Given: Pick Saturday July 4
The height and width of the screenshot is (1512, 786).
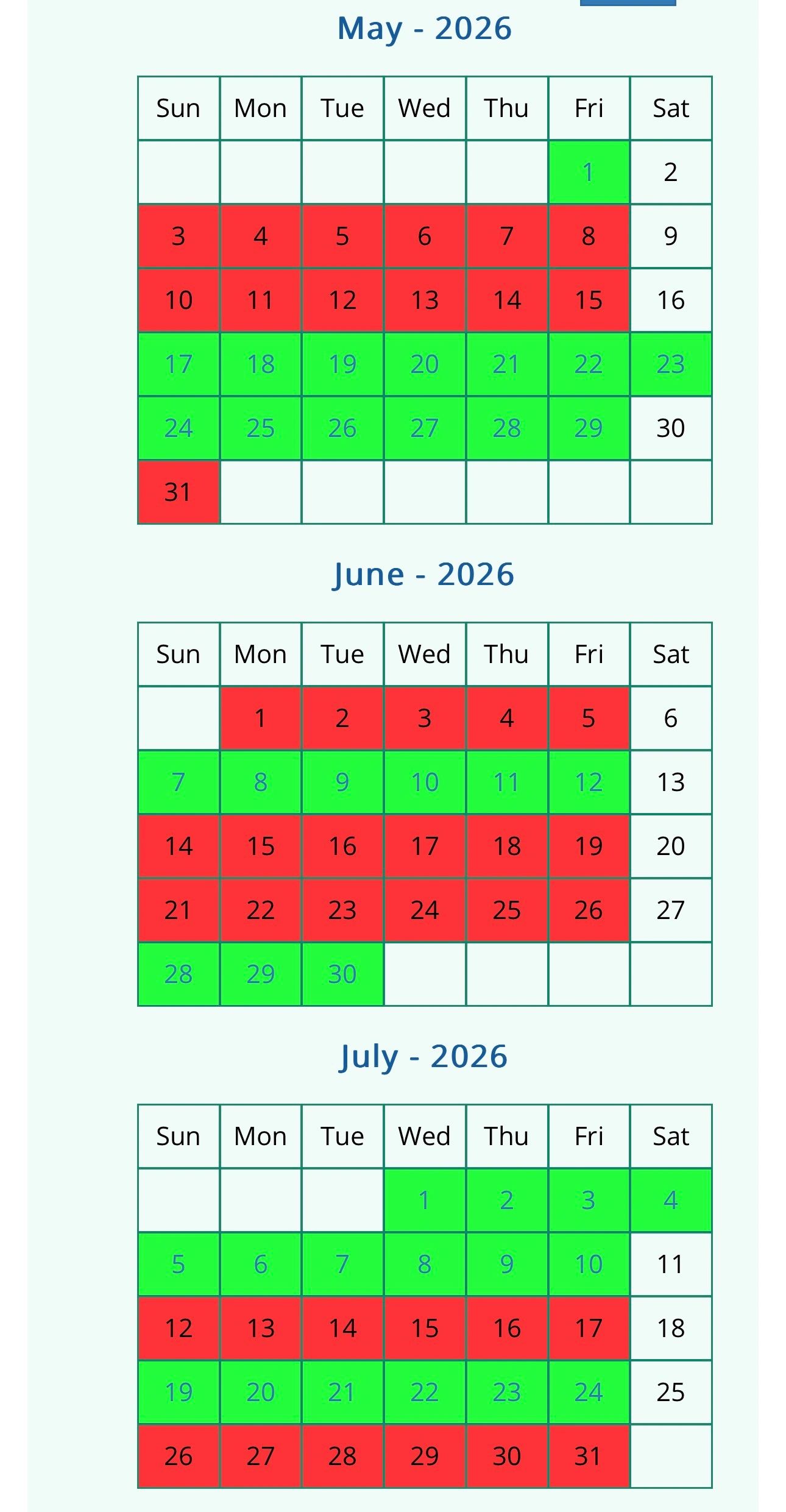Looking at the screenshot, I should [670, 1200].
